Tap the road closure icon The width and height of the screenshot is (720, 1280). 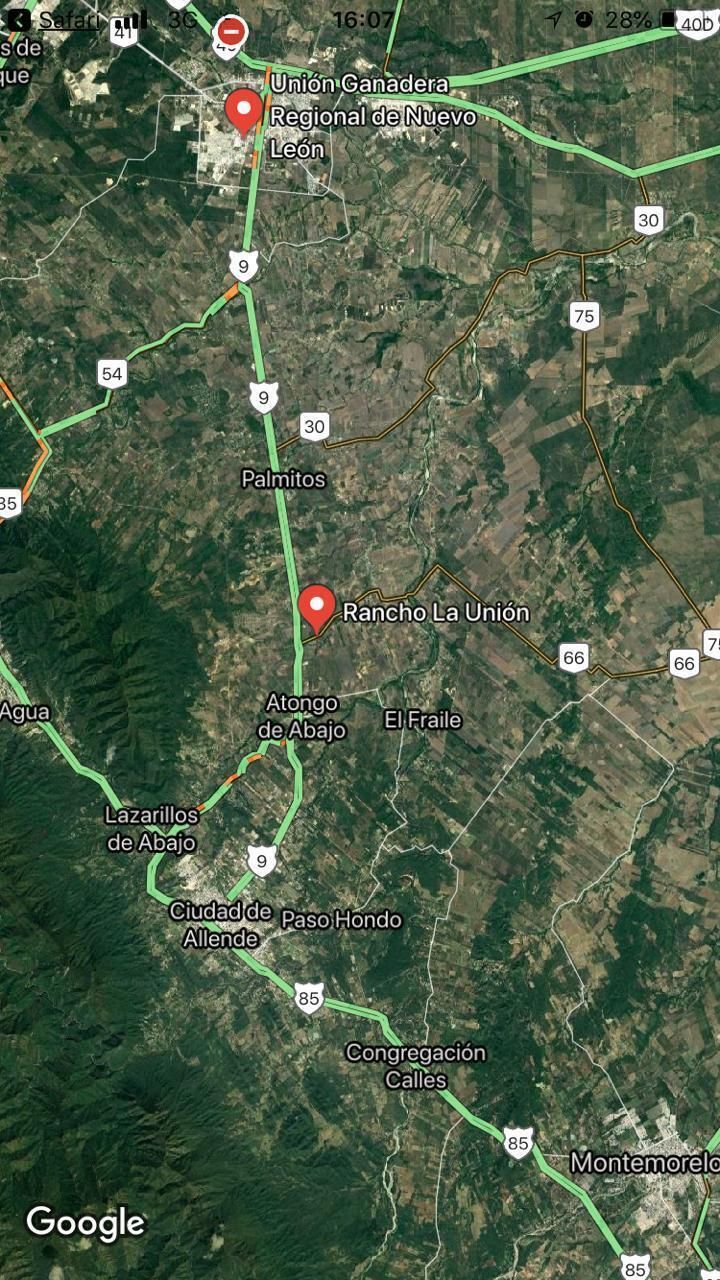click(229, 33)
